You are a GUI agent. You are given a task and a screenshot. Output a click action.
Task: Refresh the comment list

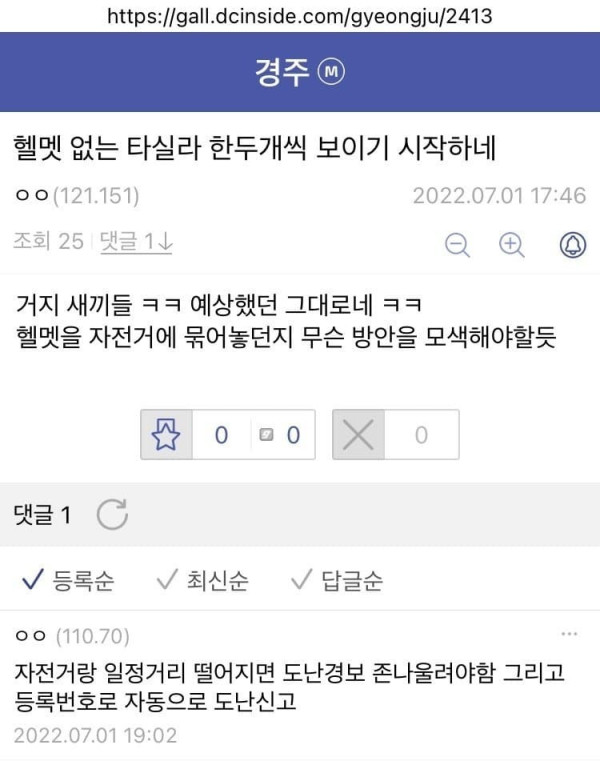tap(112, 516)
